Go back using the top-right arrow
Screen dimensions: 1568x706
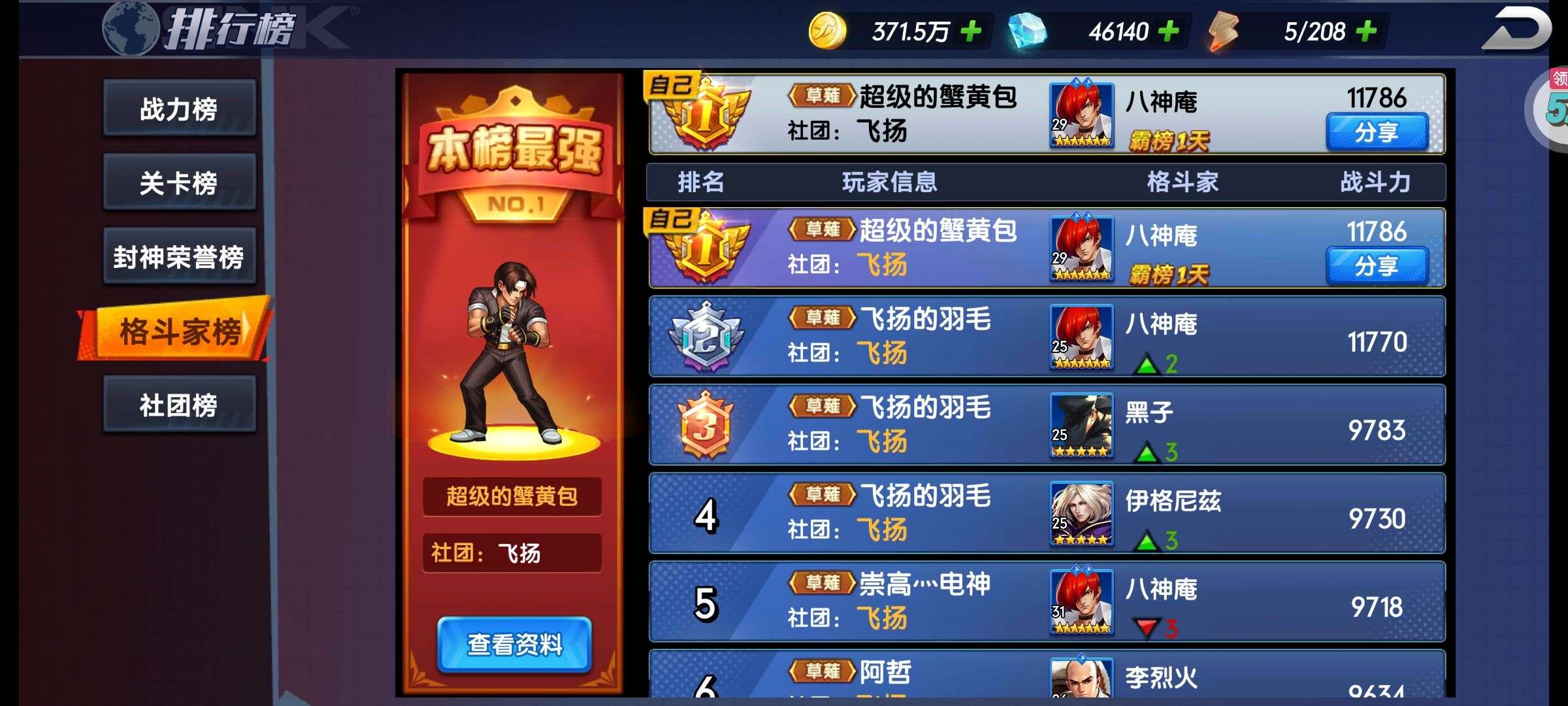coord(1514,29)
